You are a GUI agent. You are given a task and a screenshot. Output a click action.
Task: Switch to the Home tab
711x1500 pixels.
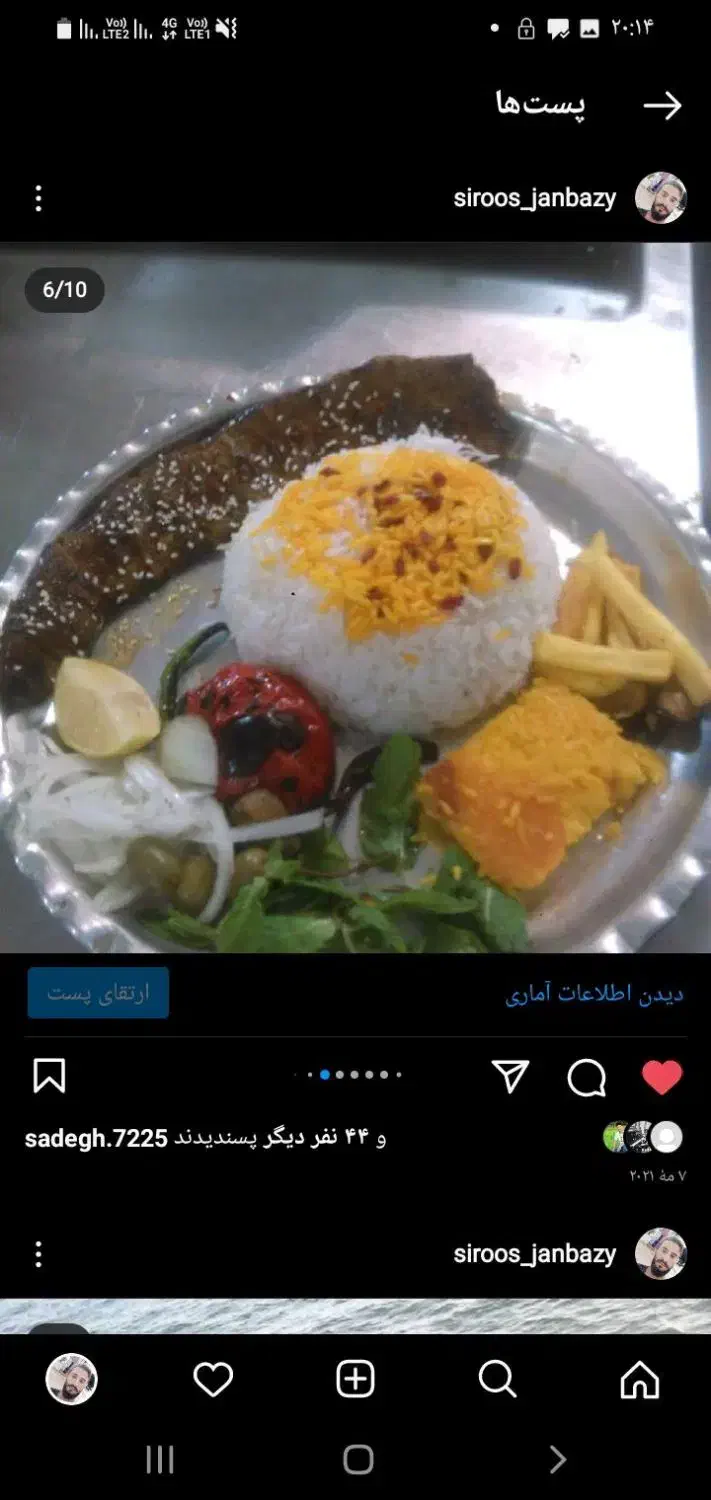tap(640, 1380)
